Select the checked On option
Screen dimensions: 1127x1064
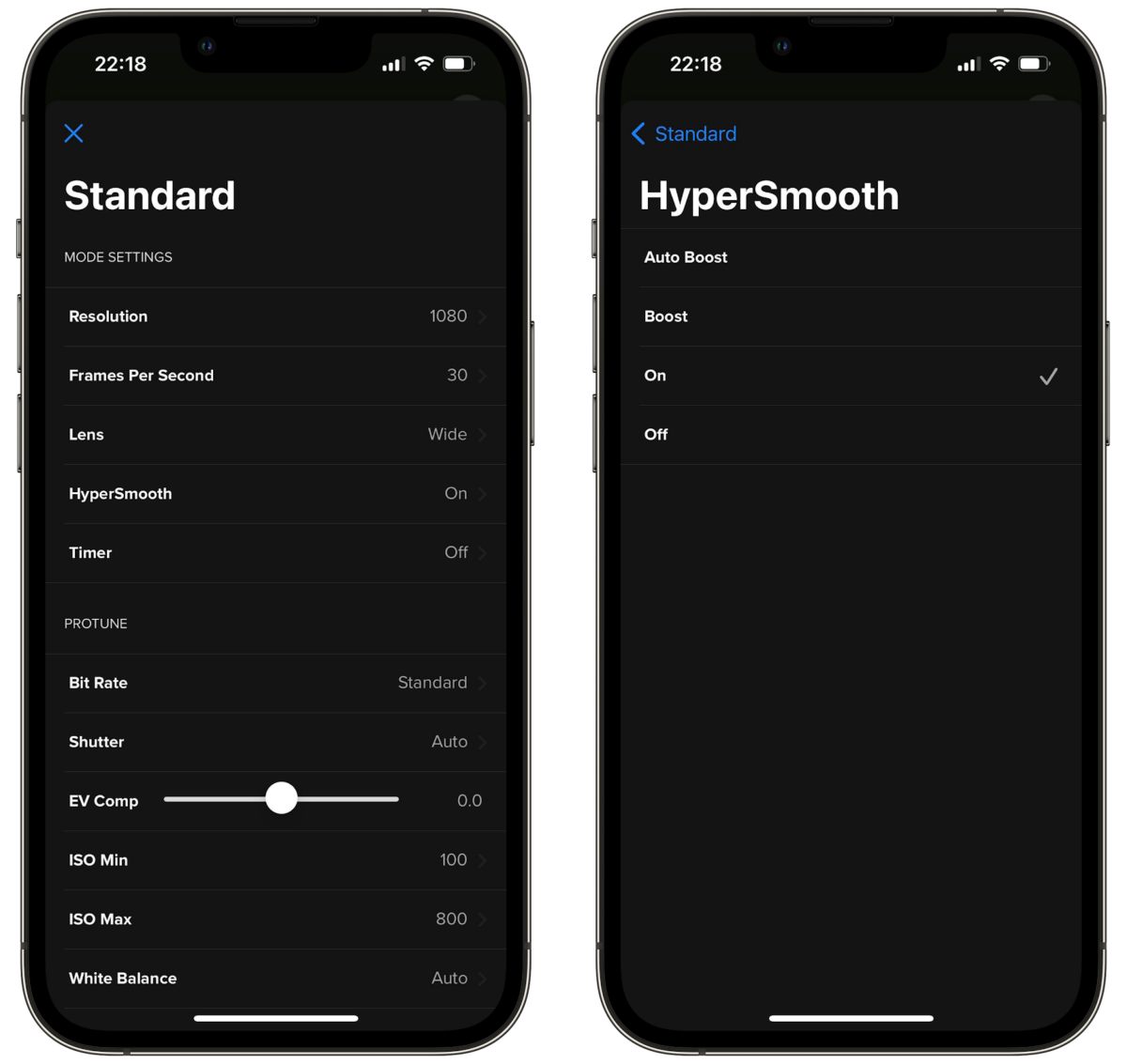pyautogui.click(x=851, y=376)
